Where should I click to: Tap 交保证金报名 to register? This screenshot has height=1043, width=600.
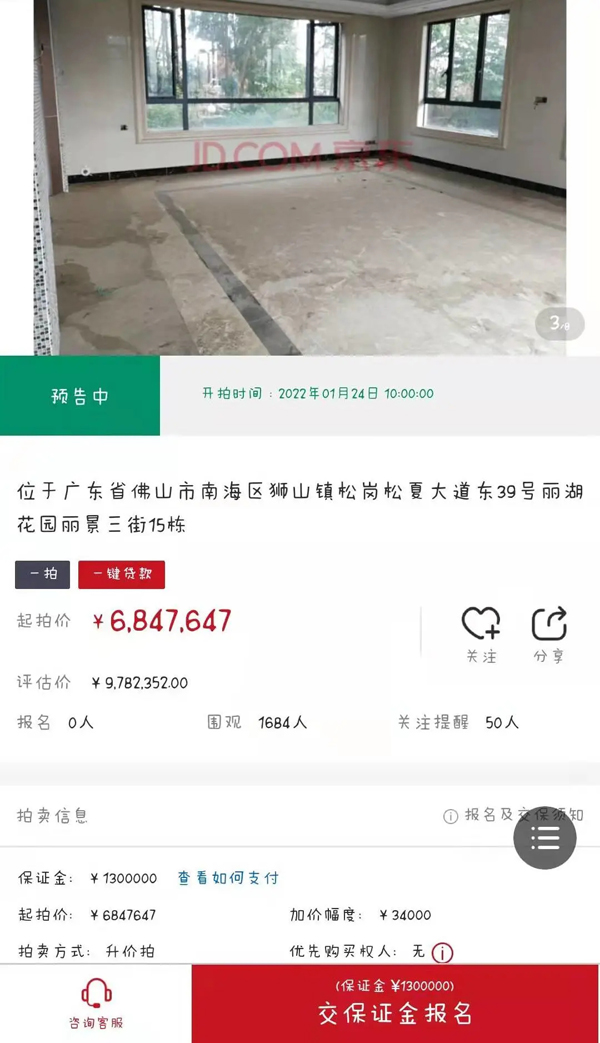[395, 1004]
